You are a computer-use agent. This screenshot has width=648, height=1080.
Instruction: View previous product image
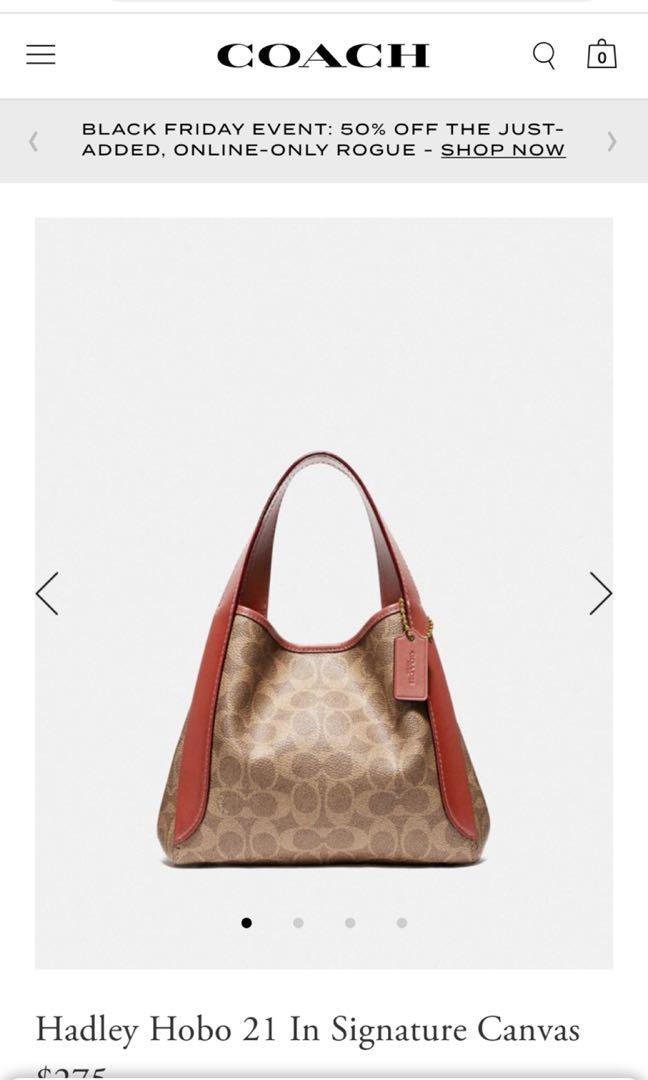click(x=47, y=593)
